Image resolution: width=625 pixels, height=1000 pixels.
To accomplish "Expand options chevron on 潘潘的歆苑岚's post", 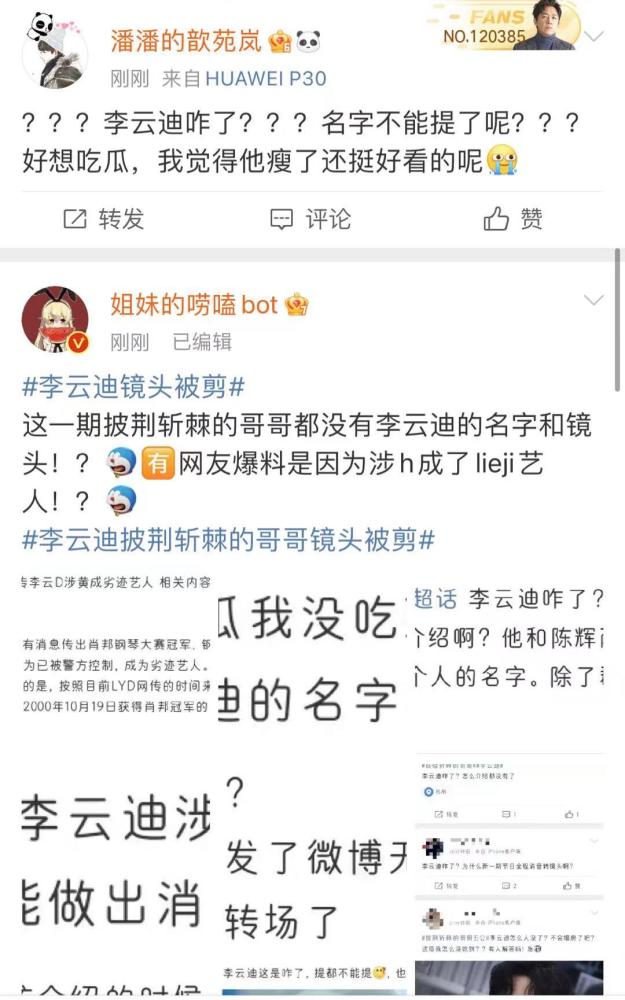I will coord(594,37).
